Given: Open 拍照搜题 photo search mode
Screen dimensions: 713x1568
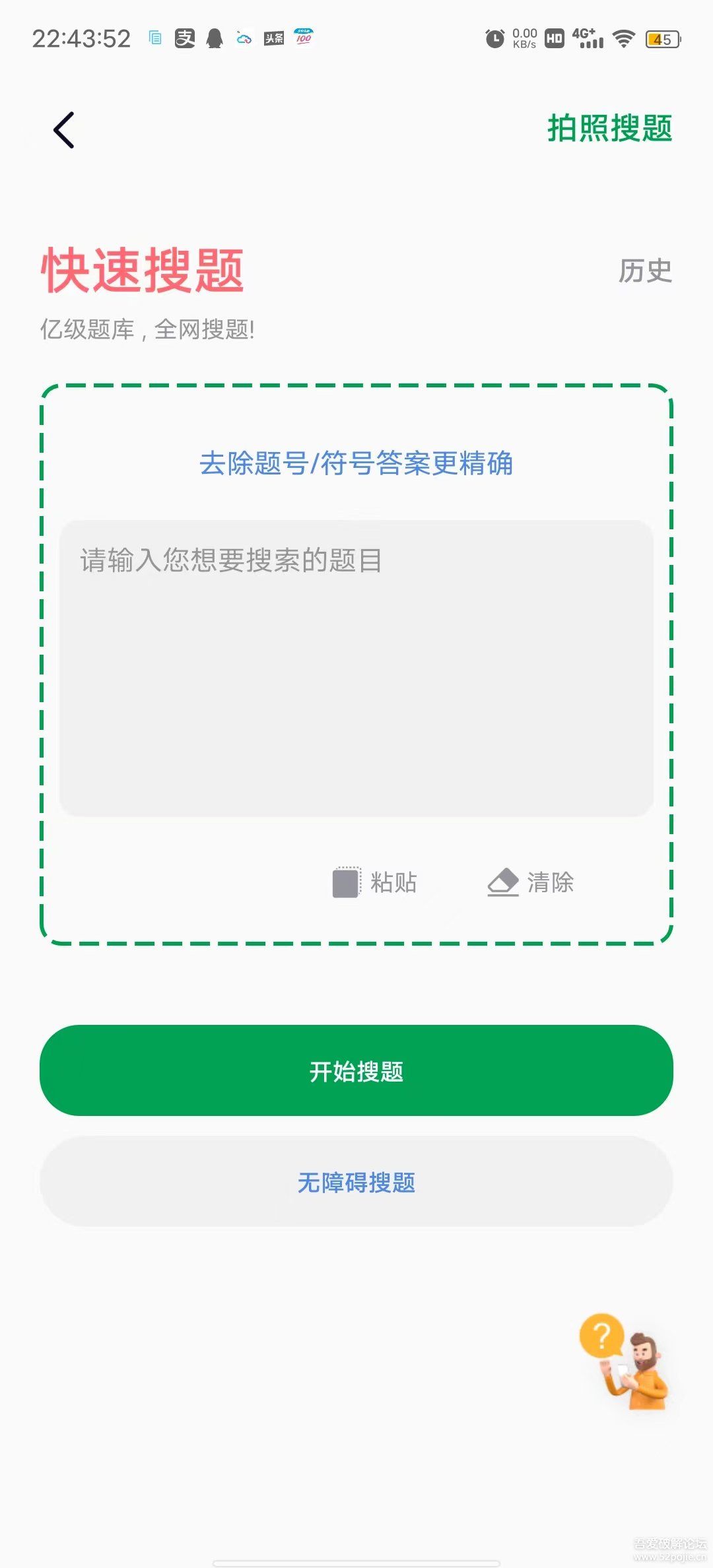Looking at the screenshot, I should click(609, 128).
